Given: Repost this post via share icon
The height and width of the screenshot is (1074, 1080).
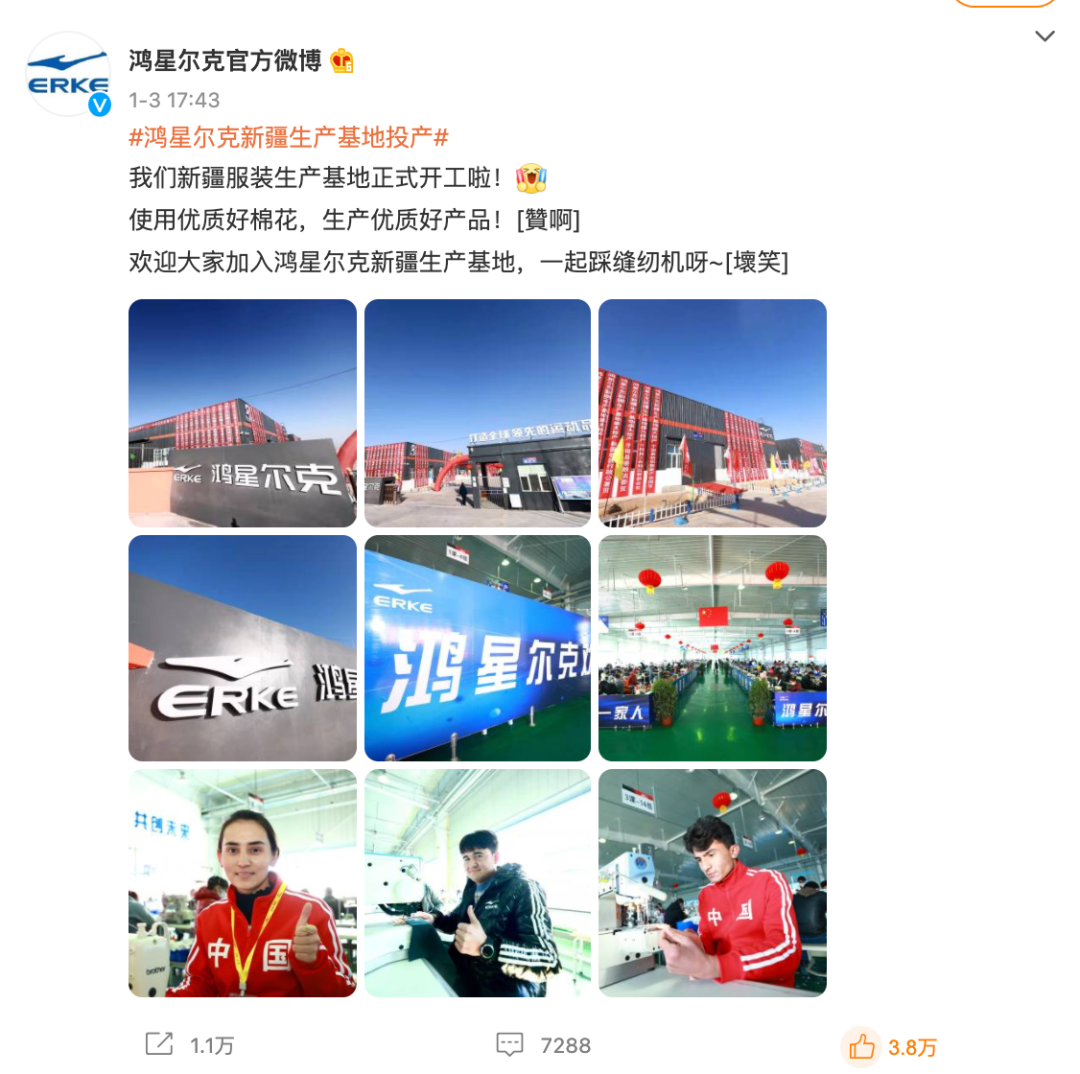Looking at the screenshot, I should 159,1045.
